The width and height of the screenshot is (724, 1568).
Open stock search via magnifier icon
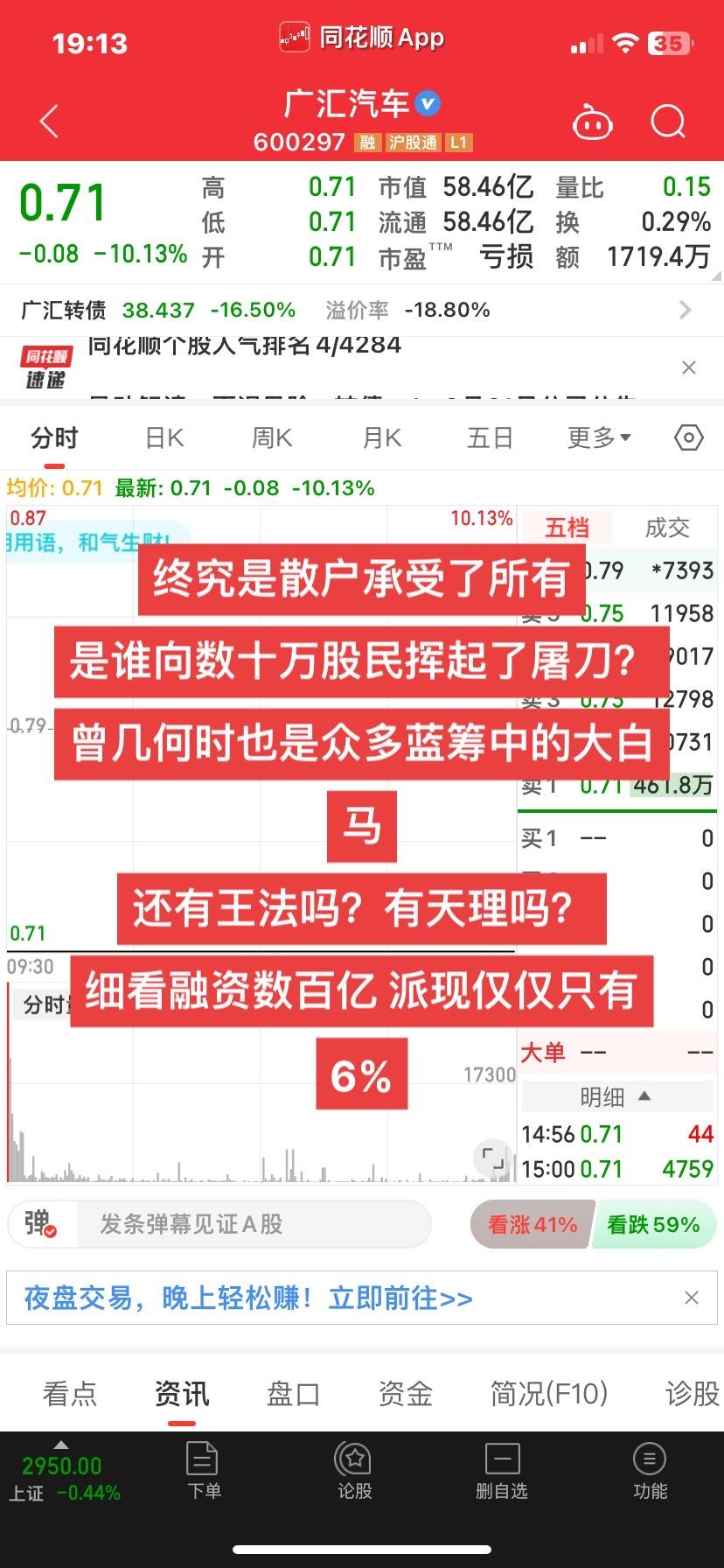668,122
